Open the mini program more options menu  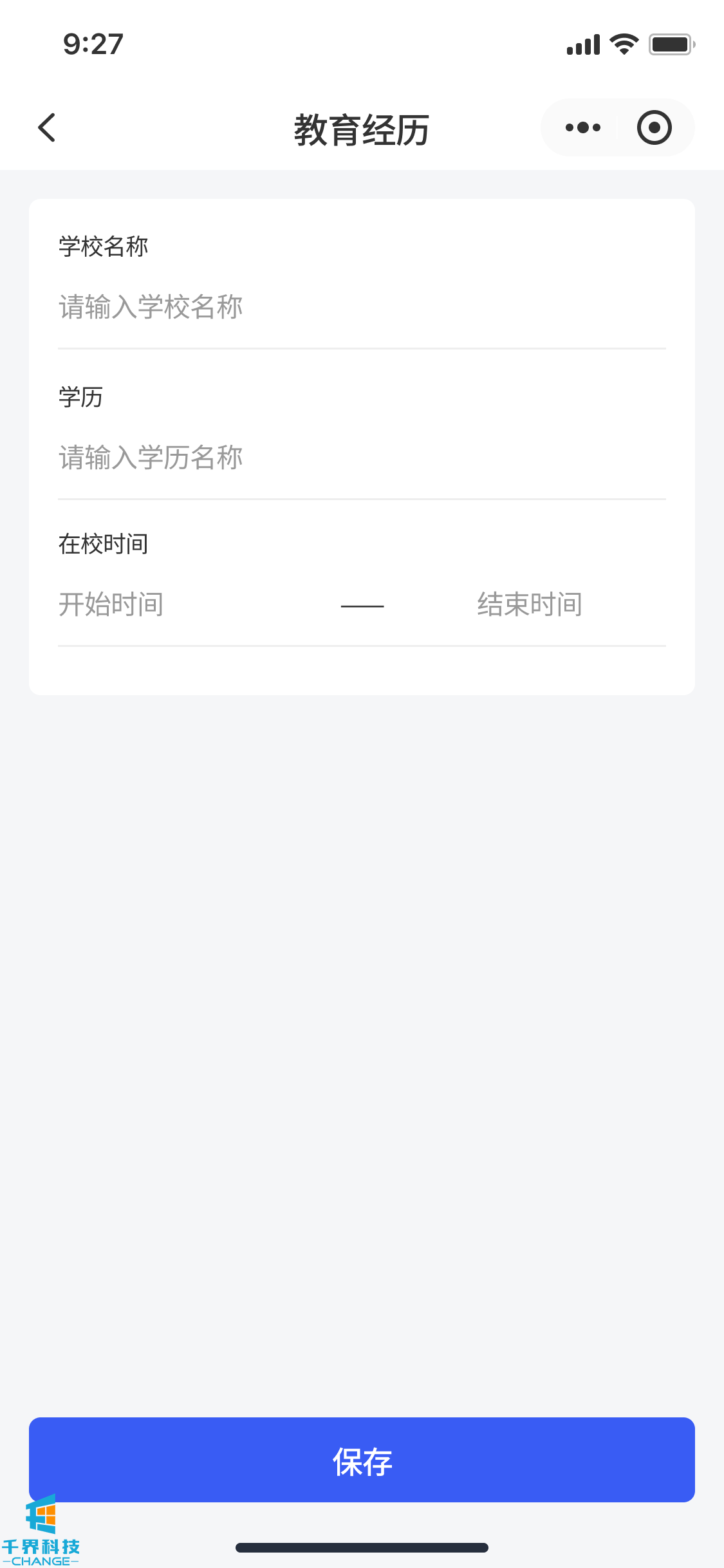point(582,127)
